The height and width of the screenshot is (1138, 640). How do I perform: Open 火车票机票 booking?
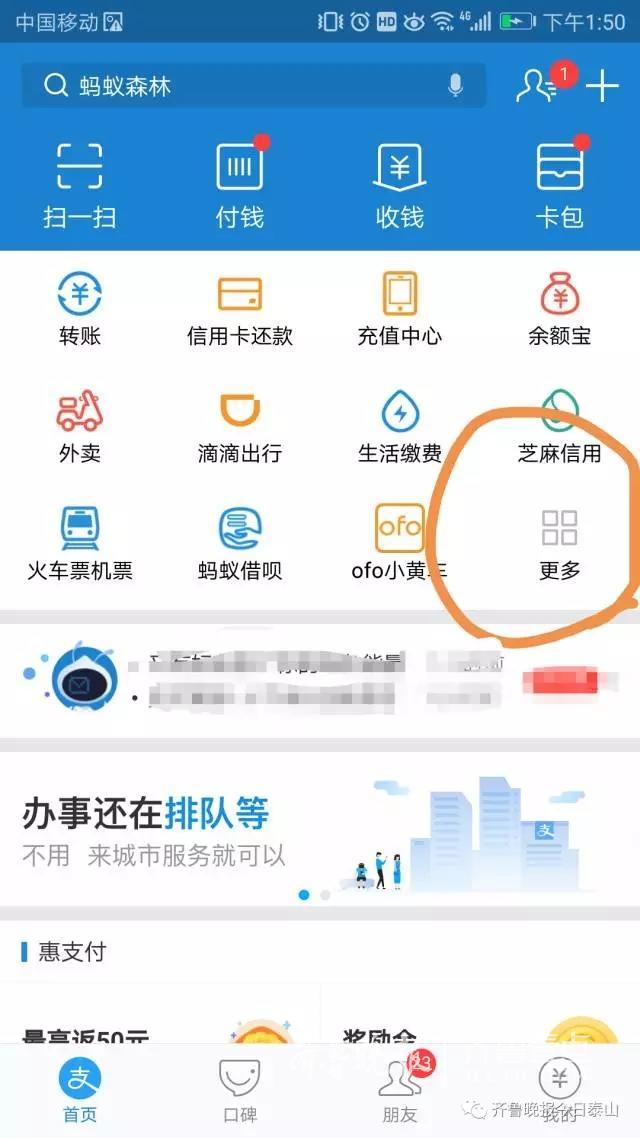[80, 545]
